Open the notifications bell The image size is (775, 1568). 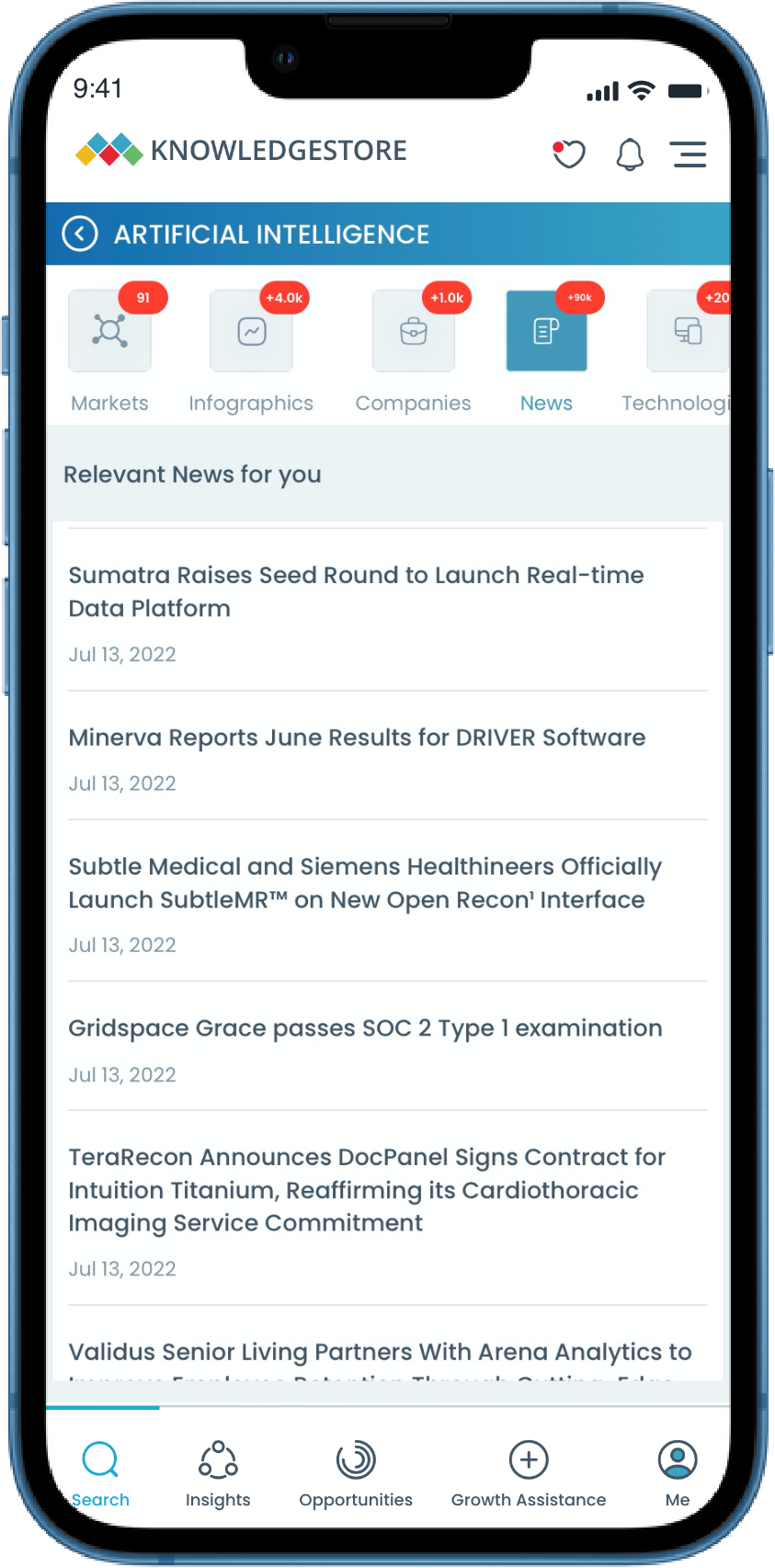pos(630,155)
